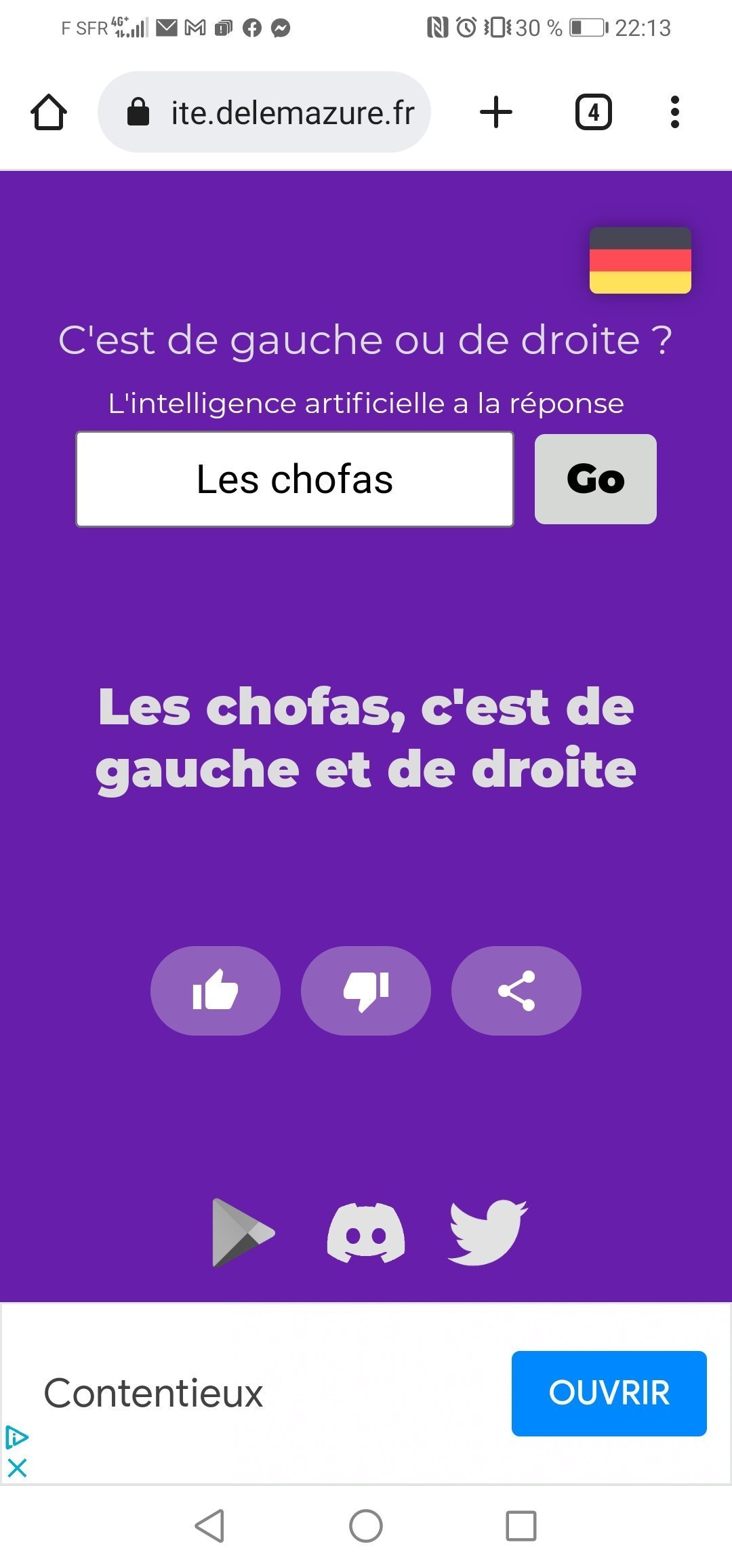Screen dimensions: 732x1568
Task: Open recent apps
Action: (521, 1526)
